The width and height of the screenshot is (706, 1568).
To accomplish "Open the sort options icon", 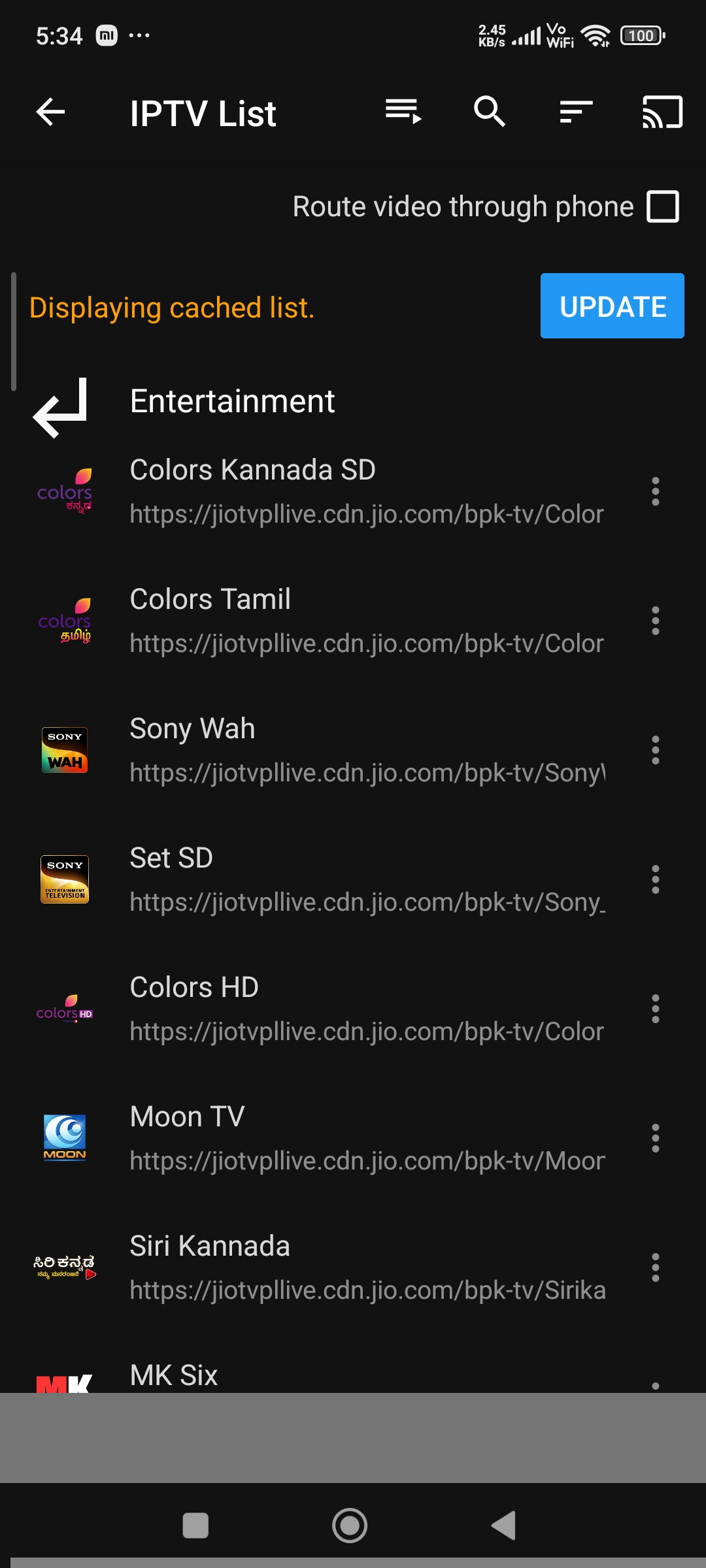I will 576,112.
